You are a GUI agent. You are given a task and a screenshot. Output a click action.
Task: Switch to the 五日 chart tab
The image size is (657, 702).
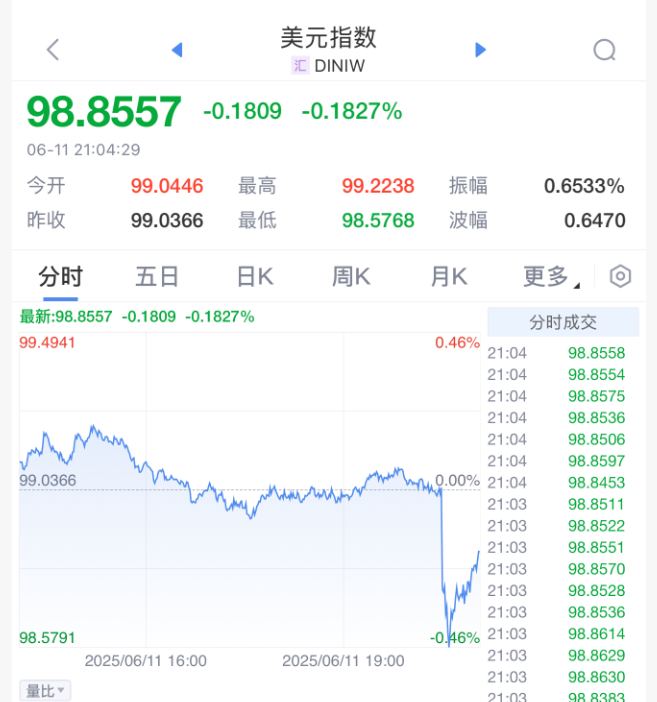(157, 277)
